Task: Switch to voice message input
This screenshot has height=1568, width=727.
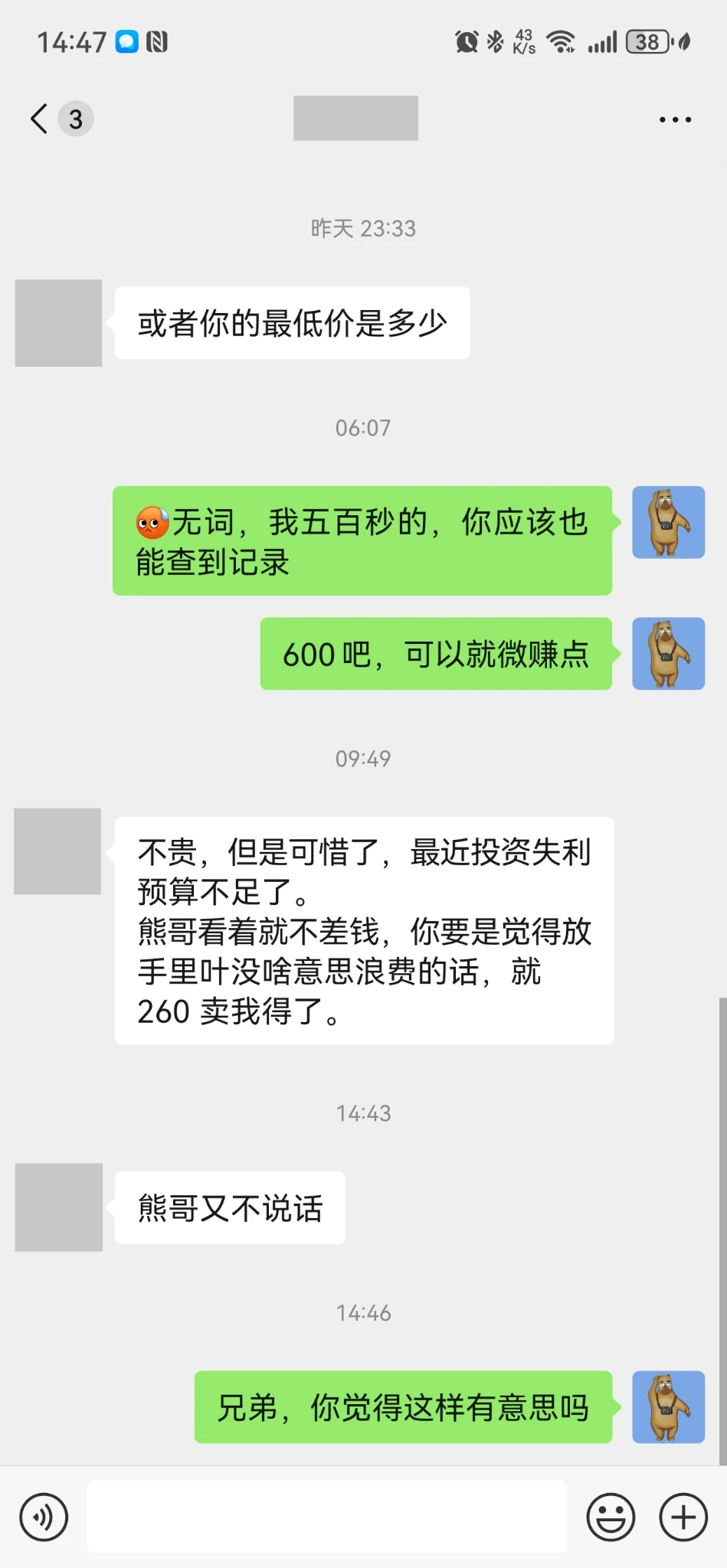Action: (x=44, y=1517)
